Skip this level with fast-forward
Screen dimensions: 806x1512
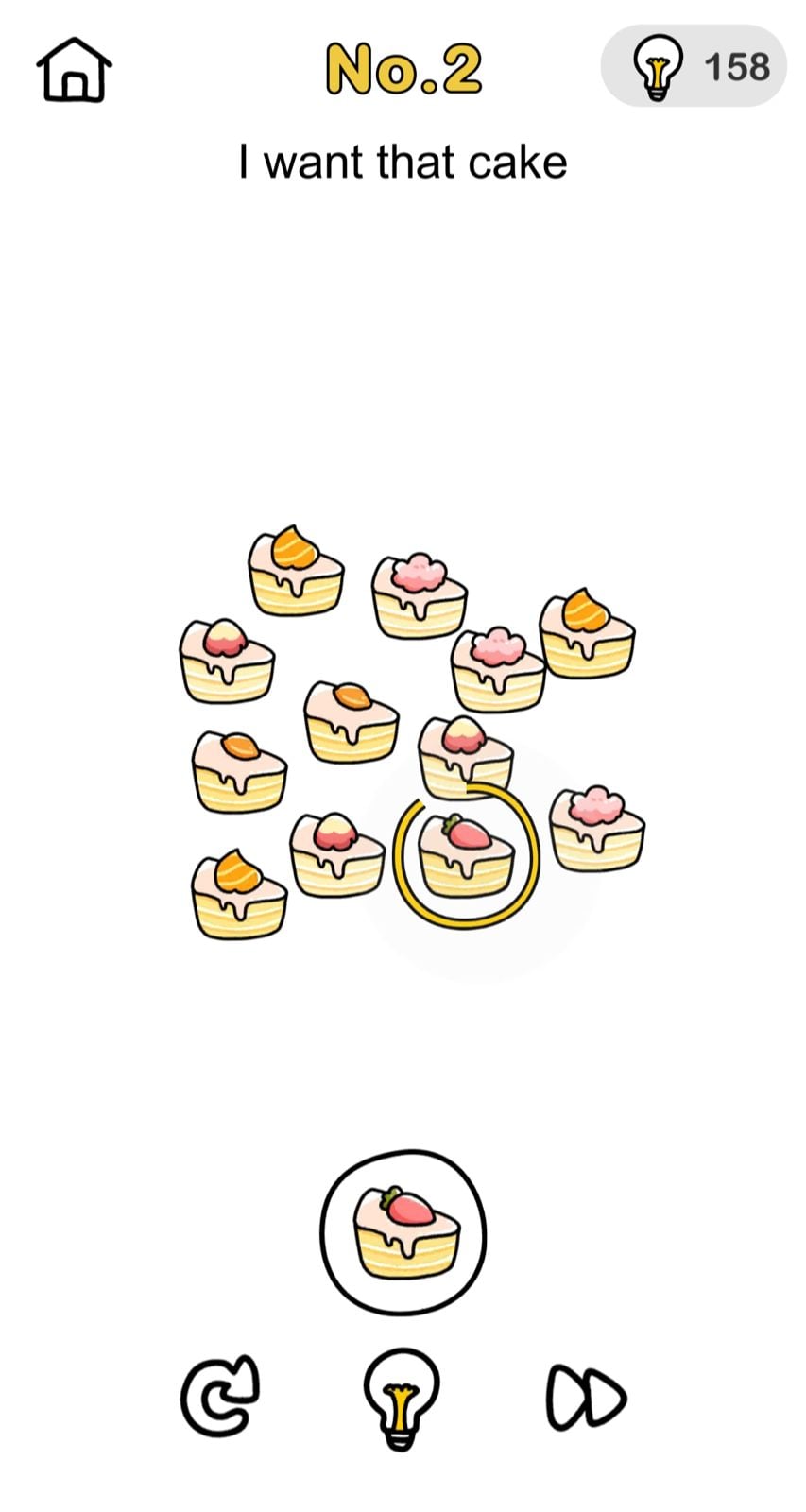585,1397
